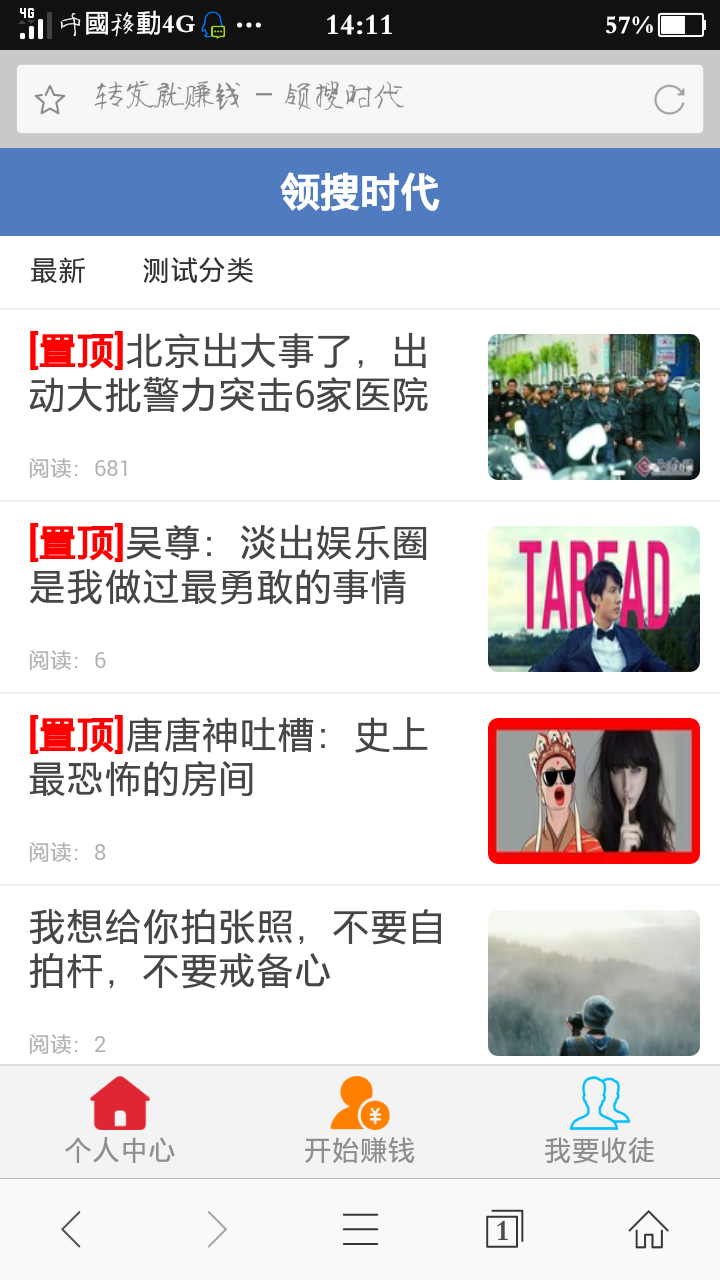Go back using the browser back arrow
The image size is (720, 1280).
pyautogui.click(x=72, y=1229)
